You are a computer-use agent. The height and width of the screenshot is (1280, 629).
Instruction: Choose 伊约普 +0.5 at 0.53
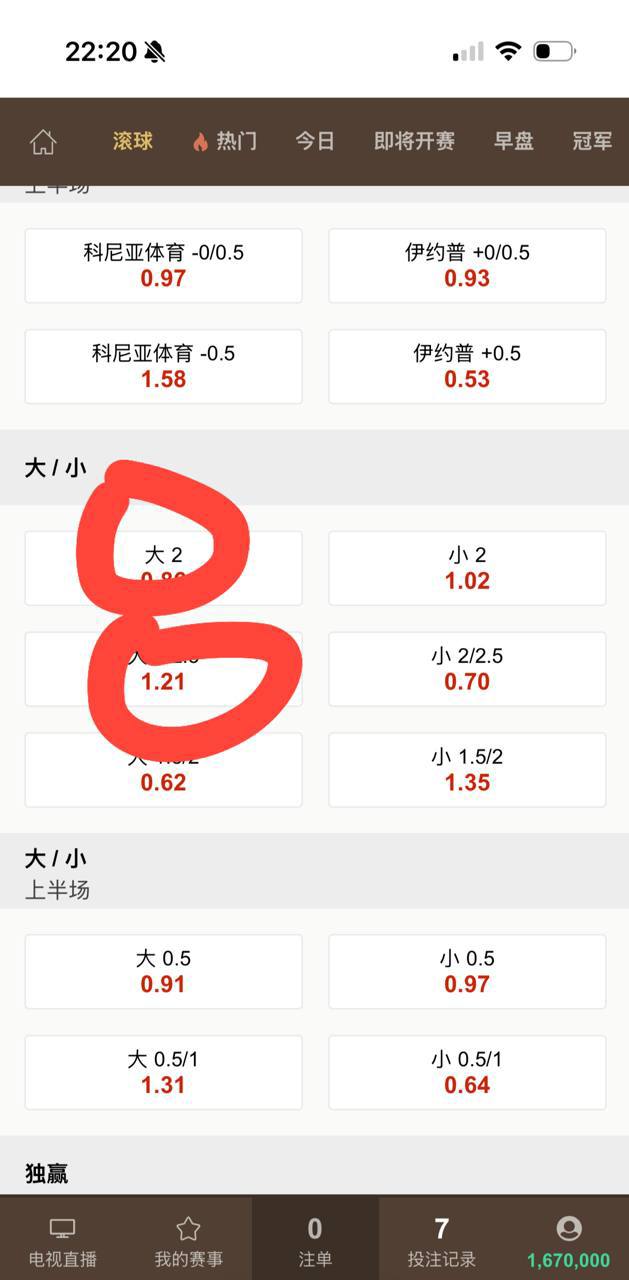click(x=467, y=367)
